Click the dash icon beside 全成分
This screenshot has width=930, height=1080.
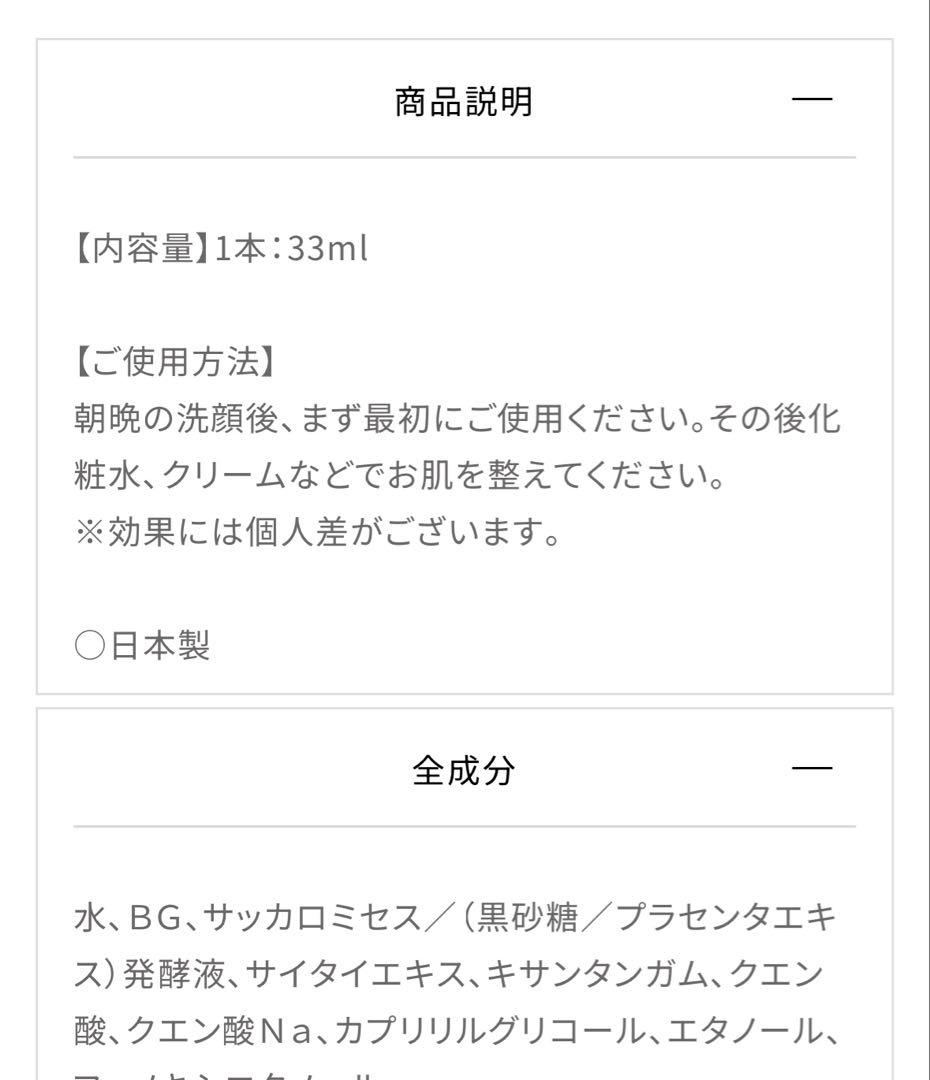pos(814,767)
